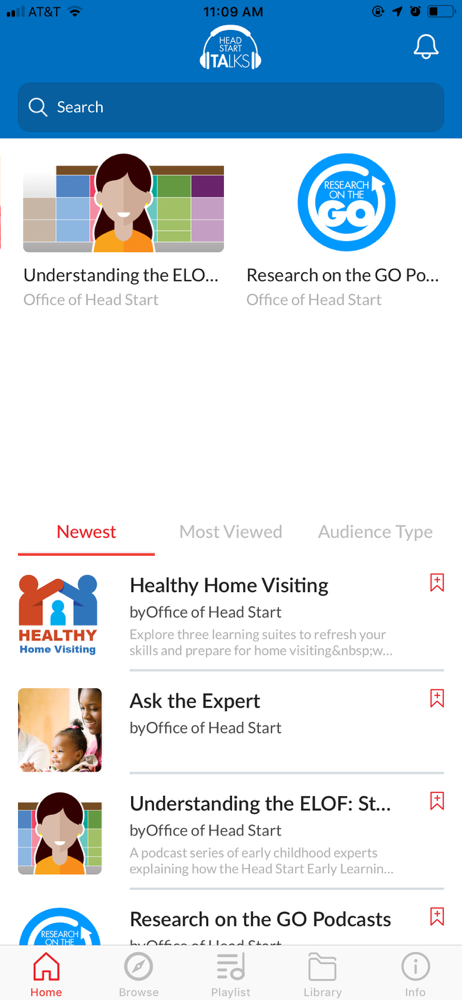This screenshot has height=1000, width=462.
Task: Select the Audience Type tab
Action: (x=375, y=532)
